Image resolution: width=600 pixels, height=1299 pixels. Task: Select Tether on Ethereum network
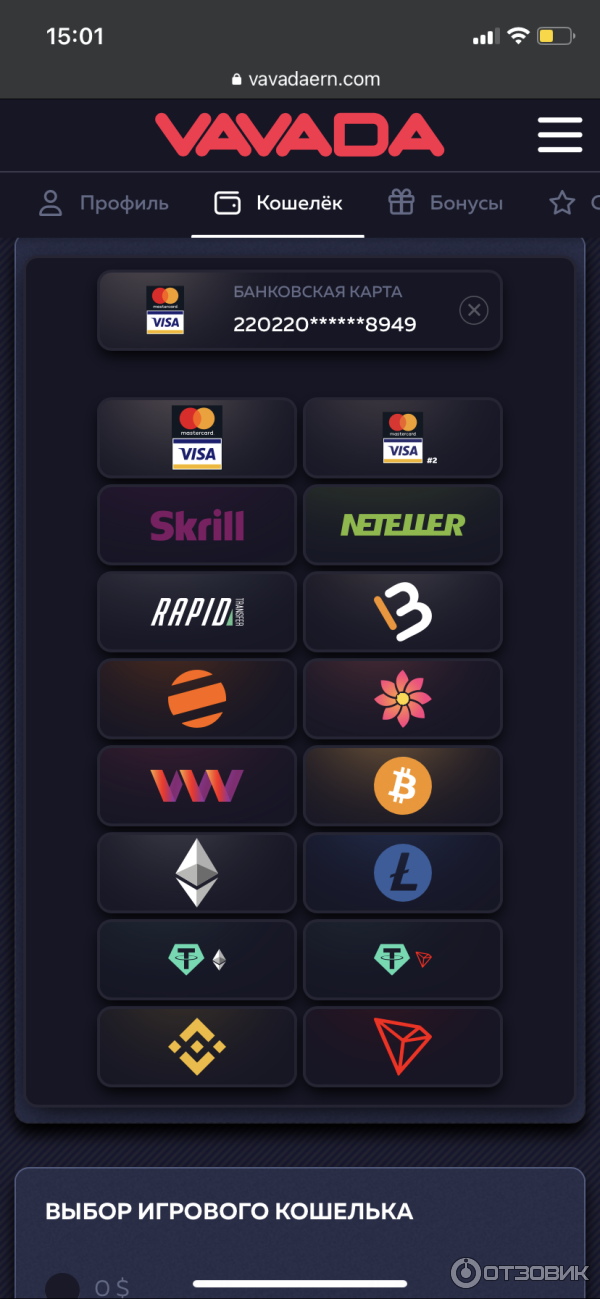click(x=197, y=960)
